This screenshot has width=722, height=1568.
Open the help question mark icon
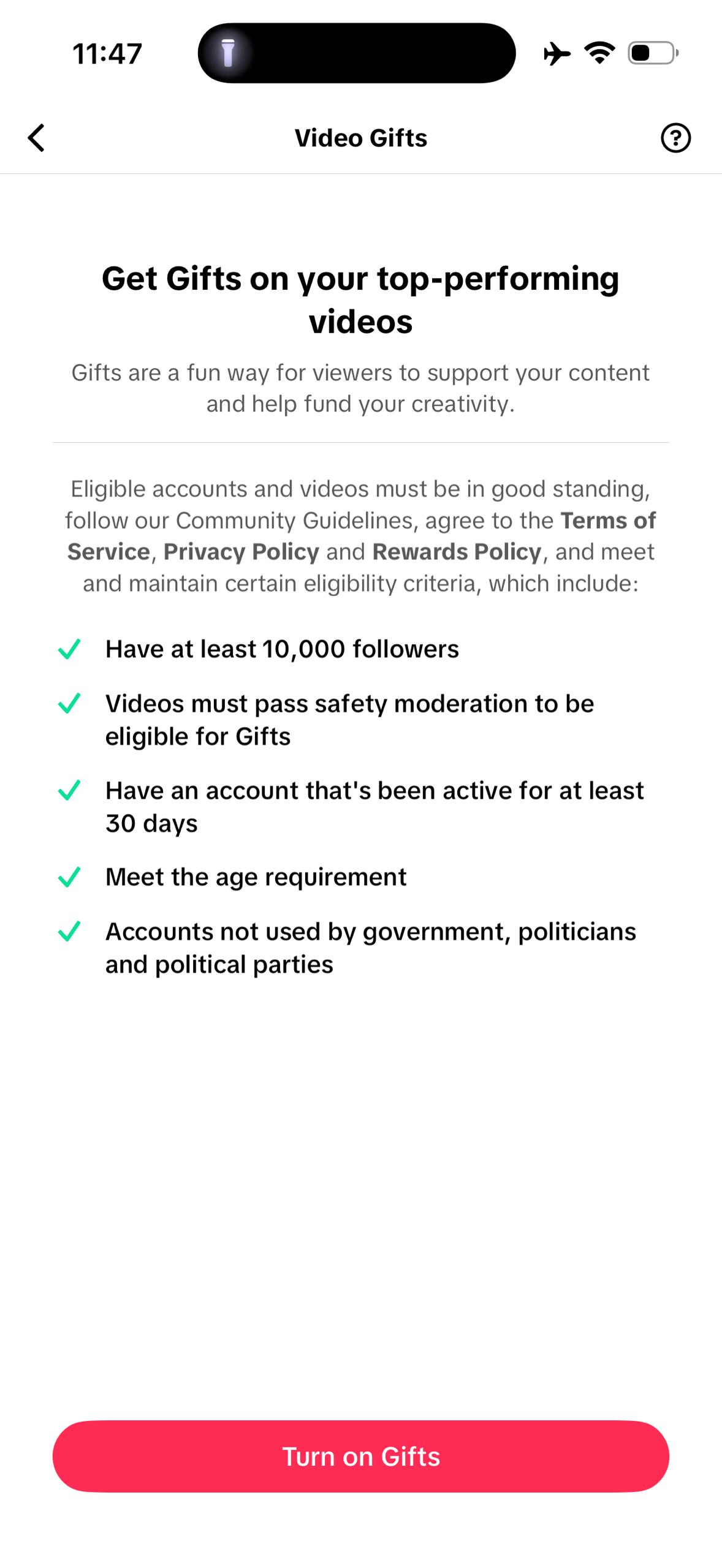[675, 138]
